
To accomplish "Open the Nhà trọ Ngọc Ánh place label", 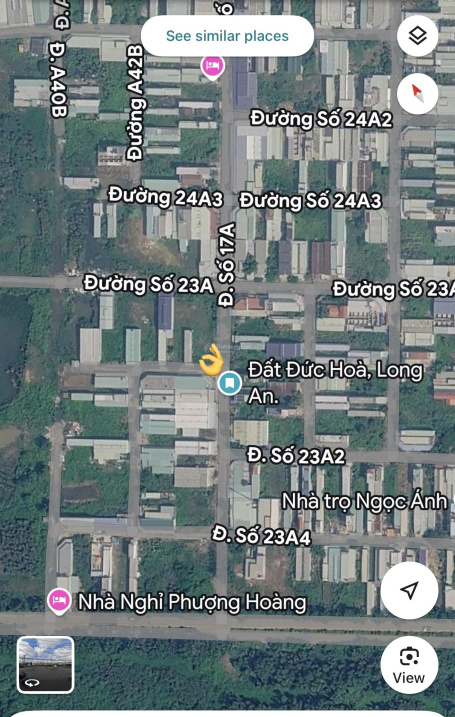I will 364,501.
